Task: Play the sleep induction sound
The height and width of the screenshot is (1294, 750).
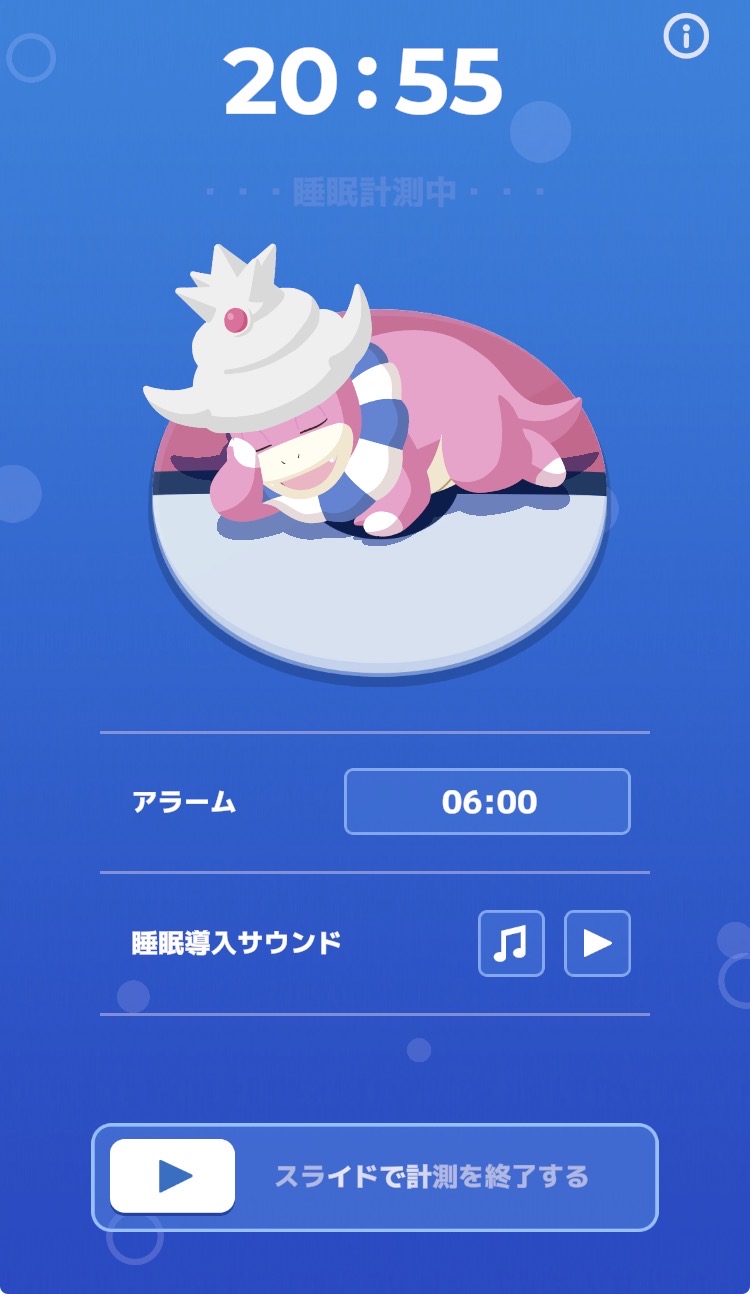Action: click(597, 943)
